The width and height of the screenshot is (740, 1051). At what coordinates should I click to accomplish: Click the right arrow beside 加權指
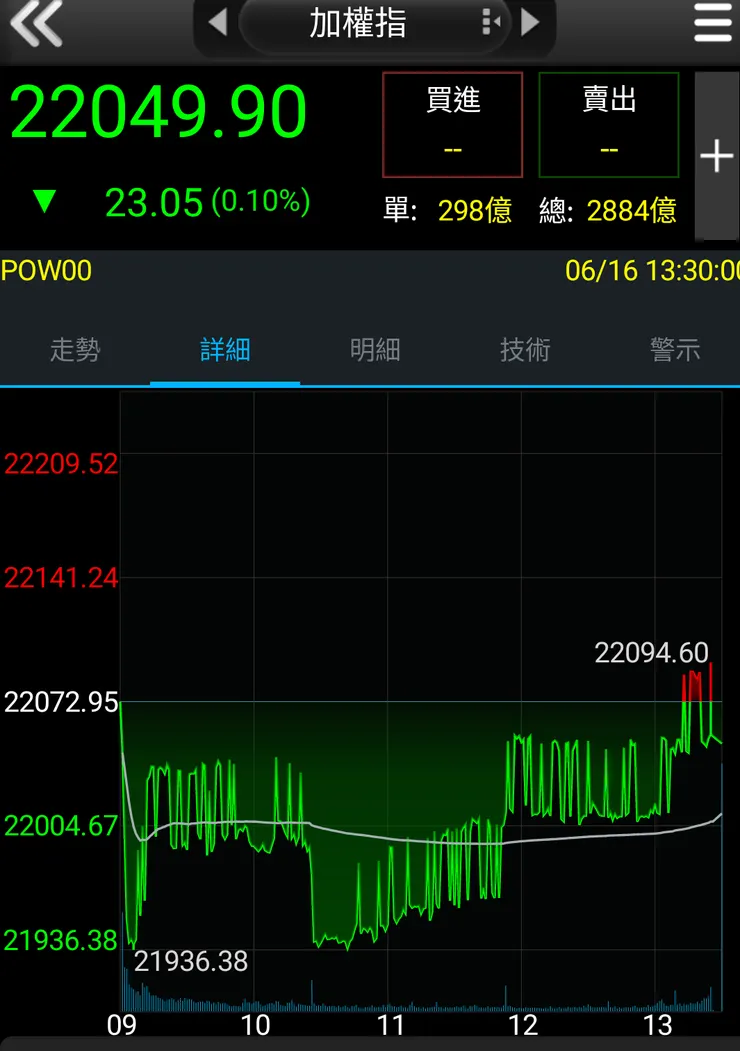[x=531, y=22]
